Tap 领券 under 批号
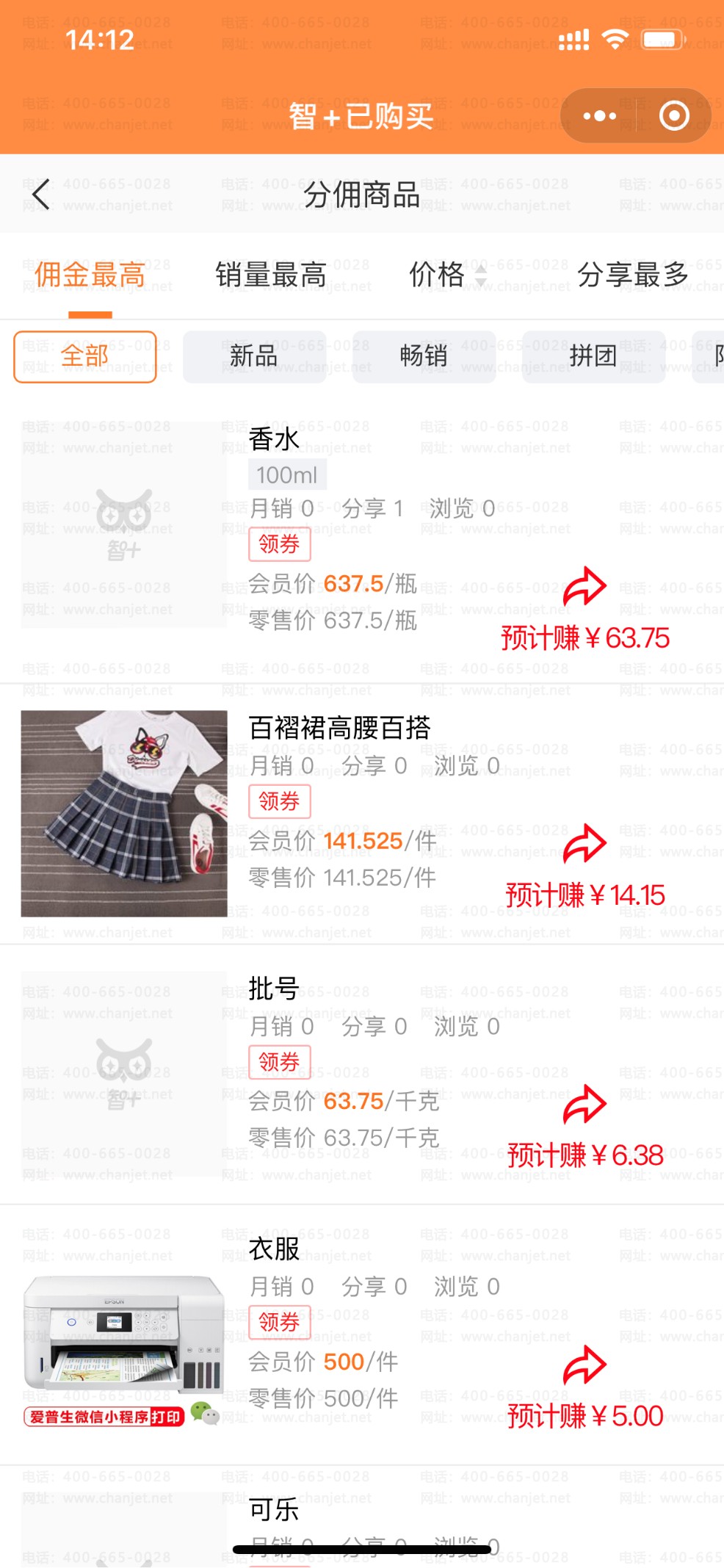The image size is (724, 1568). (x=279, y=1062)
